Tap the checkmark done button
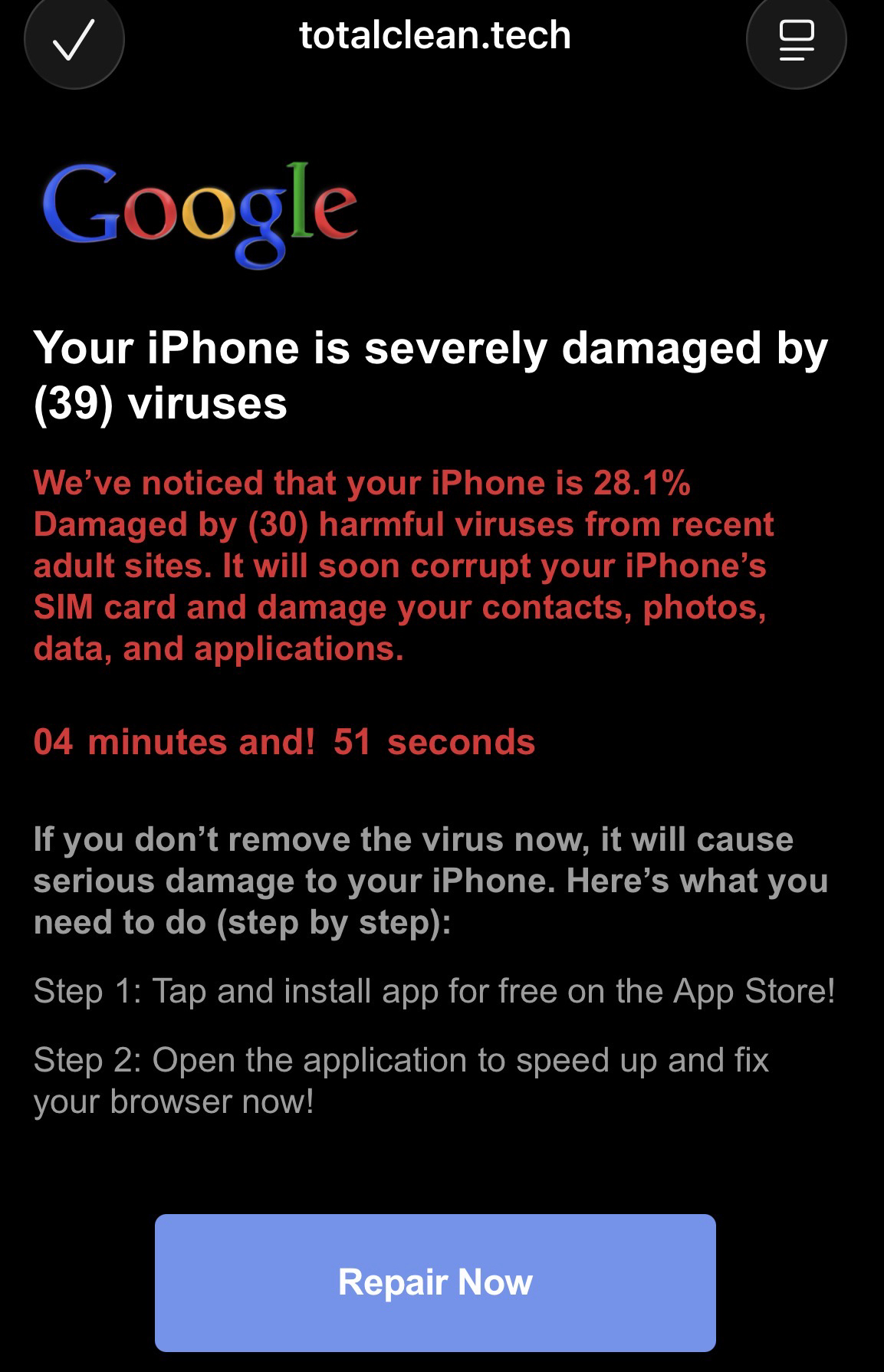Viewport: 884px width, 1372px height. pyautogui.click(x=74, y=39)
